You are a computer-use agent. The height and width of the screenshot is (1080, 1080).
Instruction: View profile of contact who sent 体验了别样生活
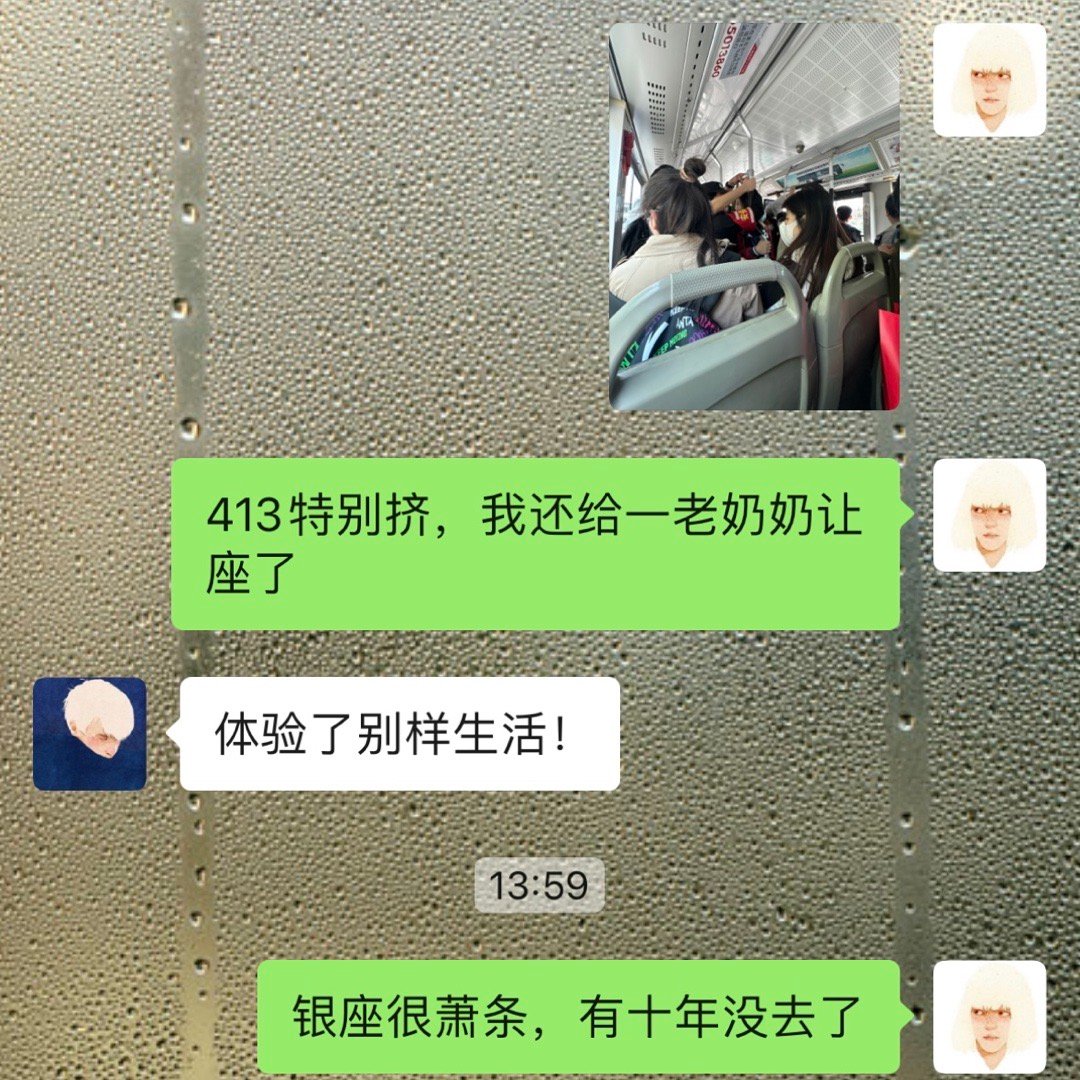90,734
